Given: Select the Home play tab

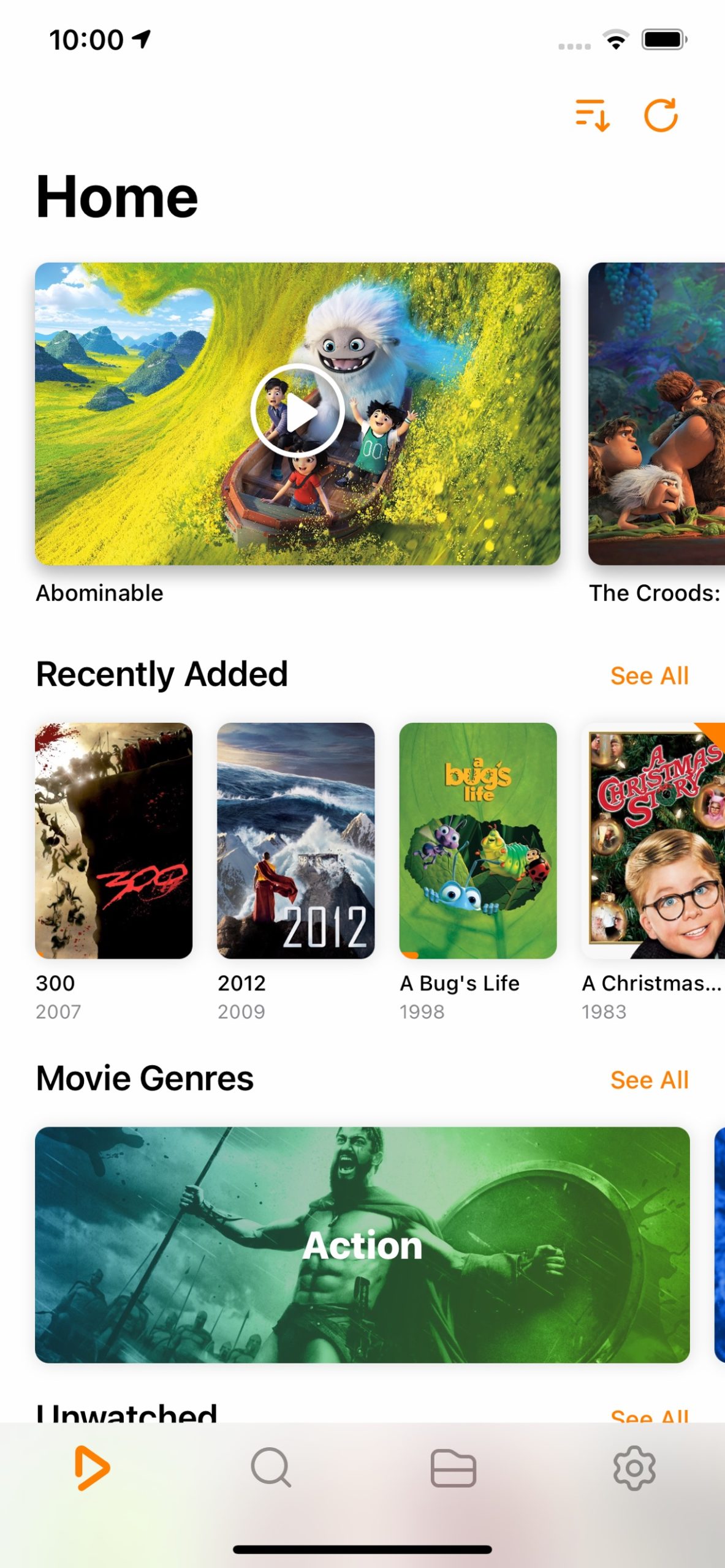Looking at the screenshot, I should coord(91,1468).
